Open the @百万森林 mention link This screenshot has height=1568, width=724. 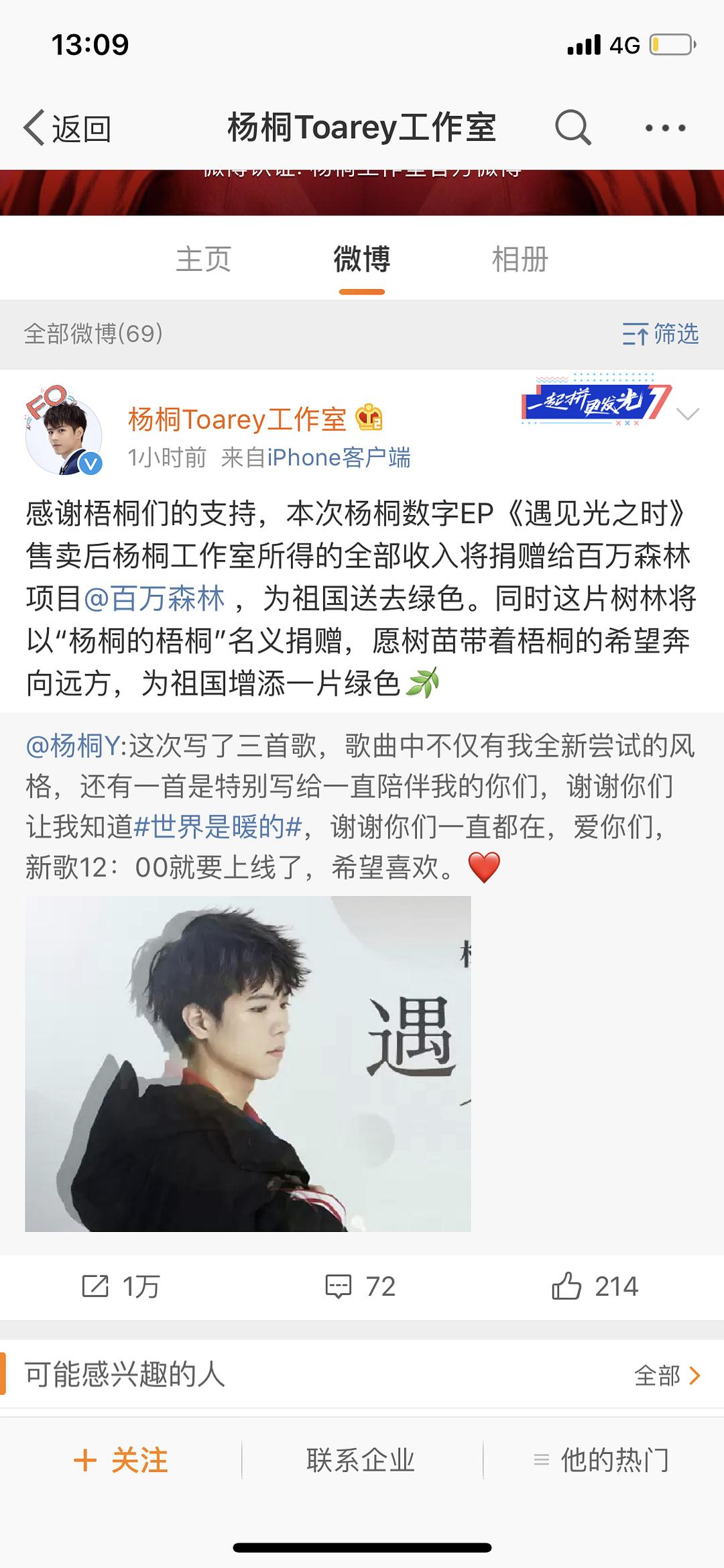pyautogui.click(x=154, y=598)
